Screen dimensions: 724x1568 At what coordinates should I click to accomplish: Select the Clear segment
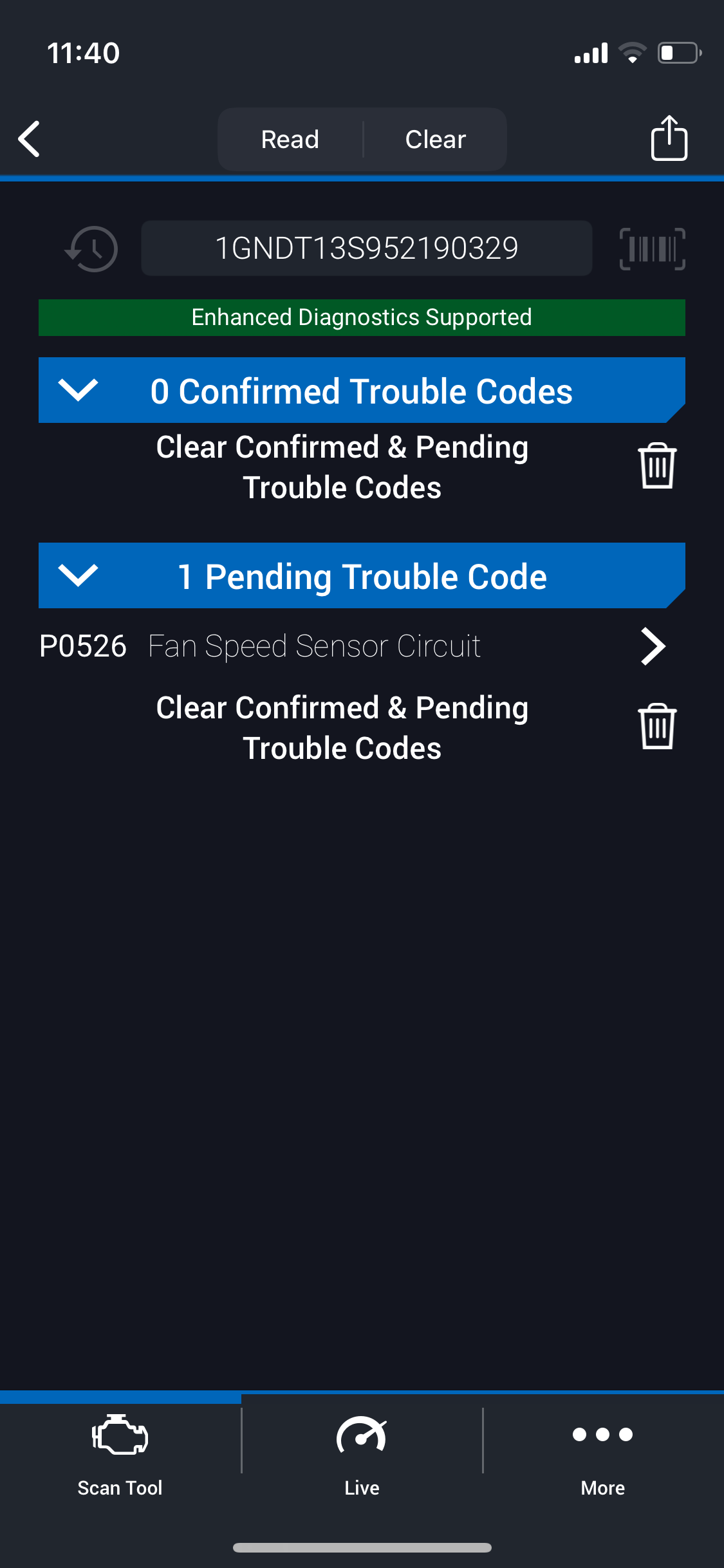(x=436, y=139)
